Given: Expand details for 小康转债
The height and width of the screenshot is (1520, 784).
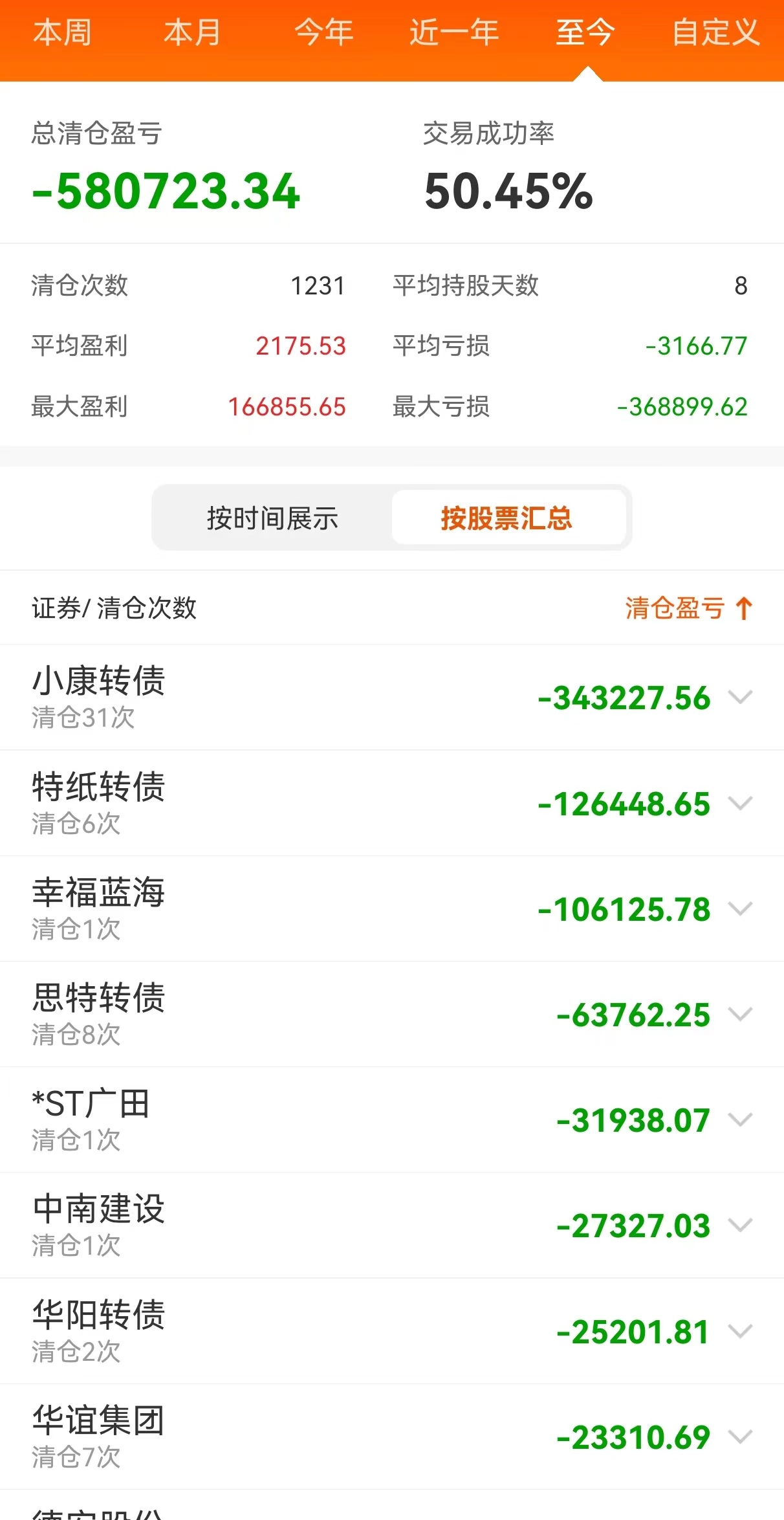Looking at the screenshot, I should coord(741,698).
